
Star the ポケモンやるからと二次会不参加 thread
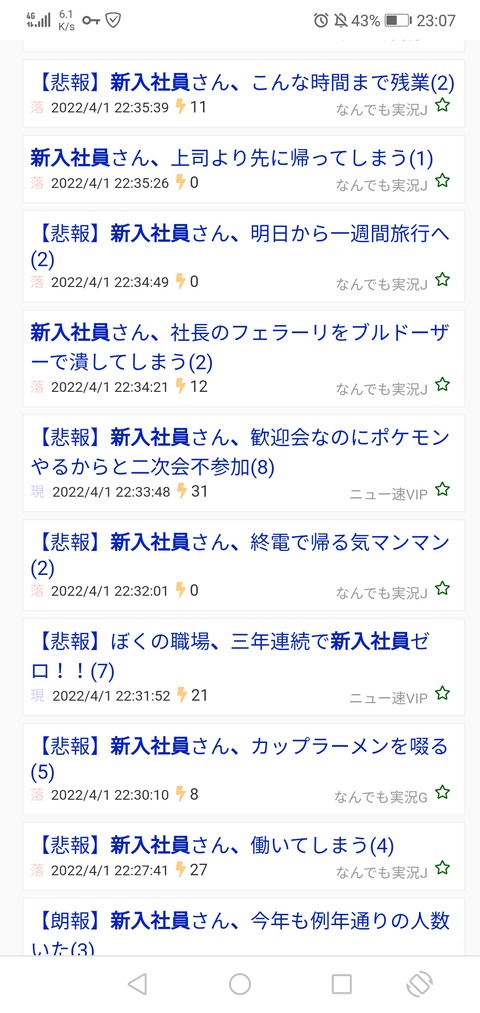(x=442, y=489)
